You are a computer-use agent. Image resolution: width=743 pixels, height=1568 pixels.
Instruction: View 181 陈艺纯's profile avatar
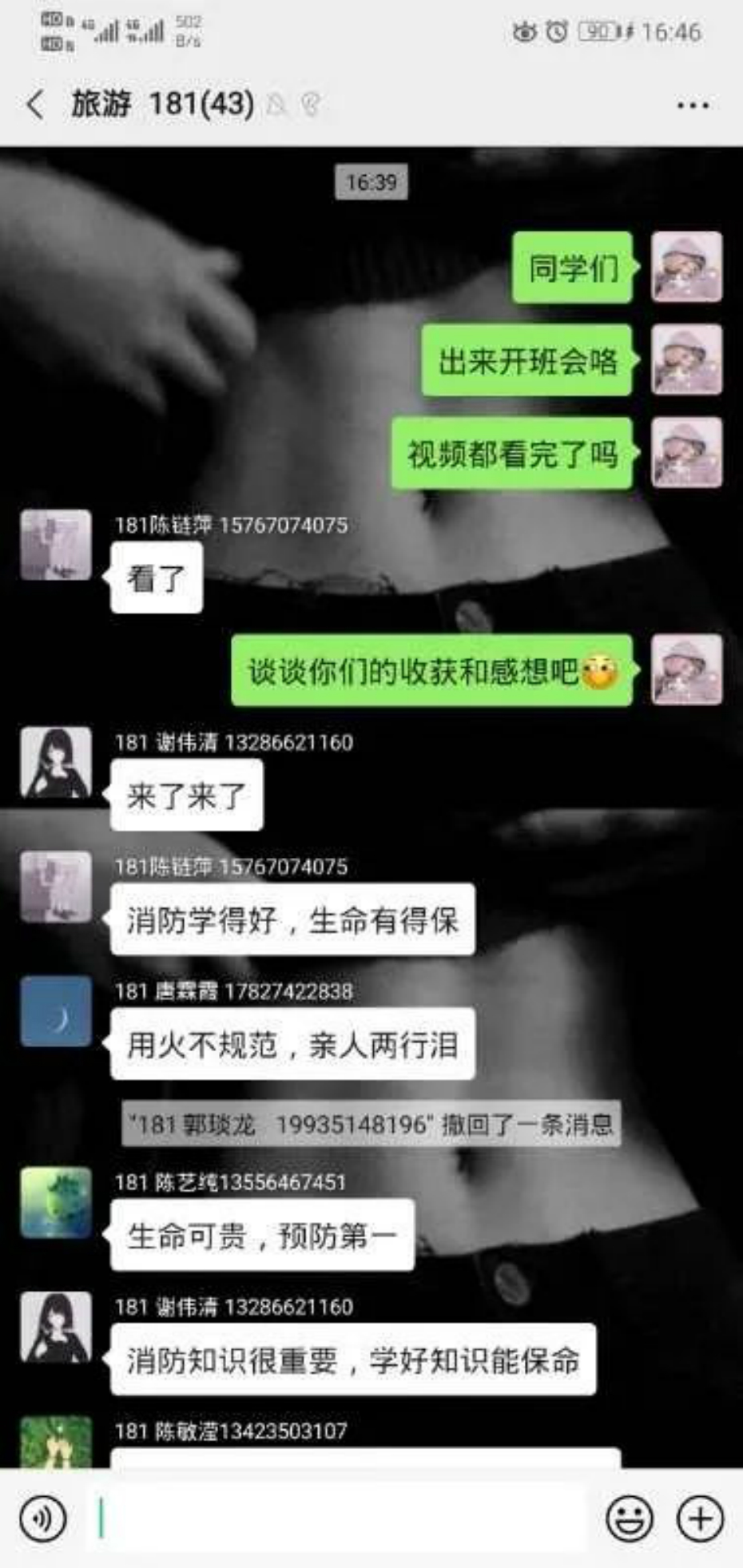click(x=55, y=1202)
